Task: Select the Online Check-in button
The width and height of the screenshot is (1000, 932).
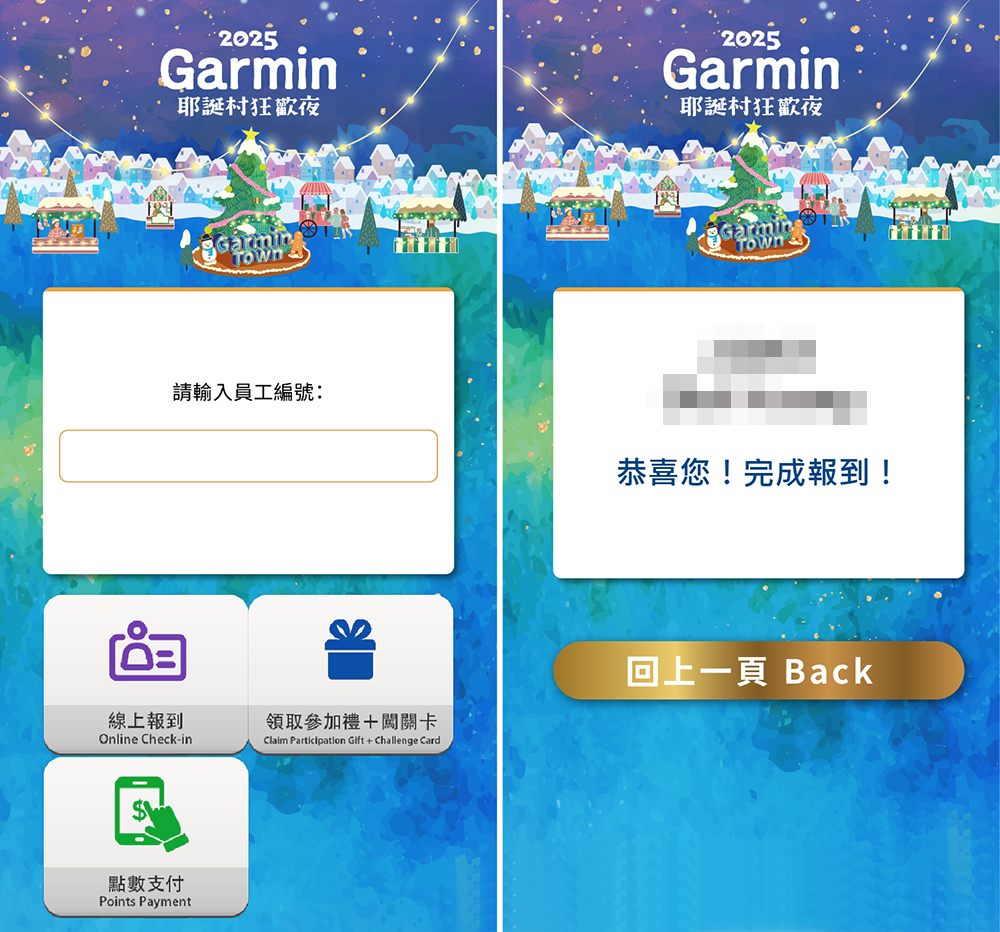Action: click(x=146, y=675)
